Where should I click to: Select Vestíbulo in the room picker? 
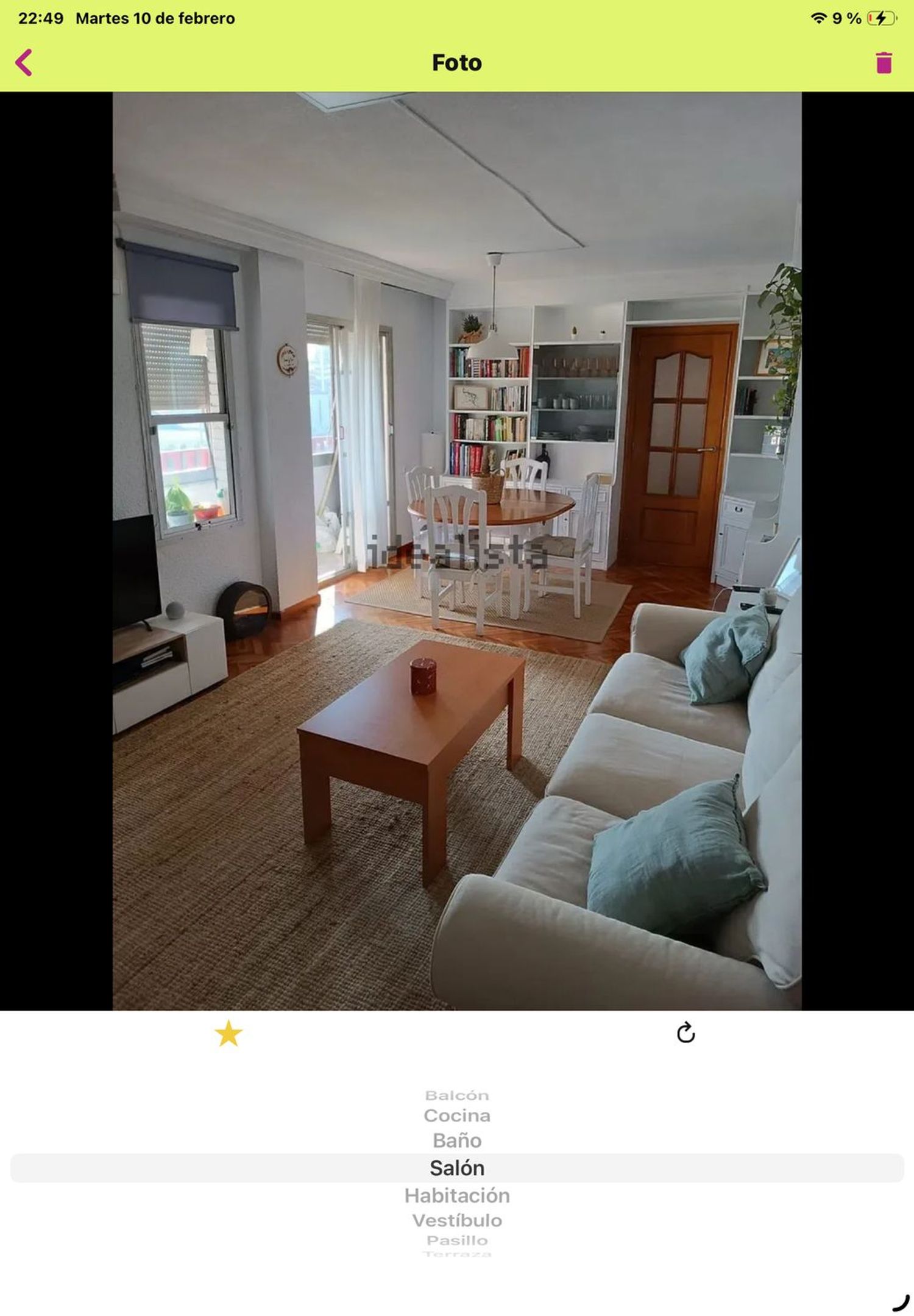[x=457, y=1220]
